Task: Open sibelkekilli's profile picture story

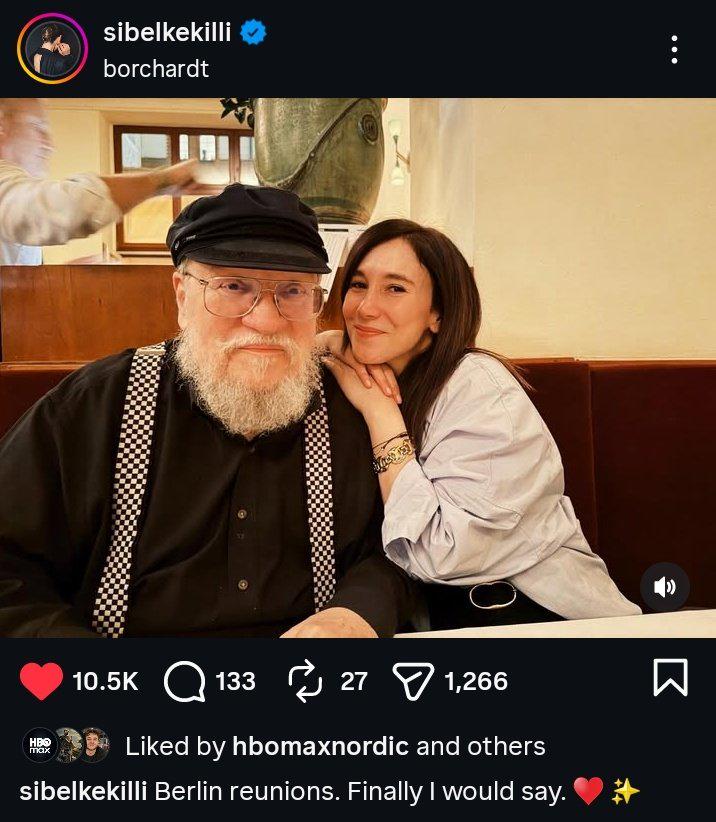Action: pyautogui.click(x=52, y=49)
